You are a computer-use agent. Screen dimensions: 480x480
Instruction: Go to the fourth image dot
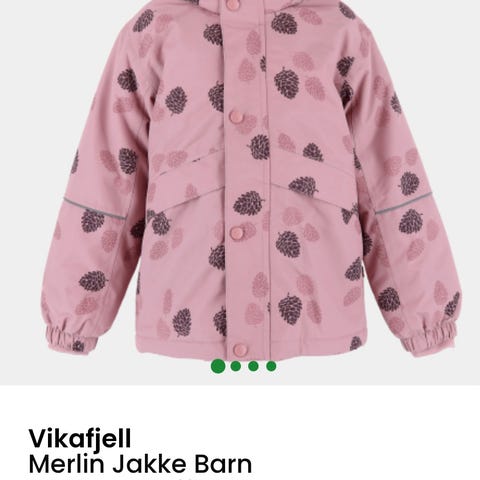[x=271, y=366]
